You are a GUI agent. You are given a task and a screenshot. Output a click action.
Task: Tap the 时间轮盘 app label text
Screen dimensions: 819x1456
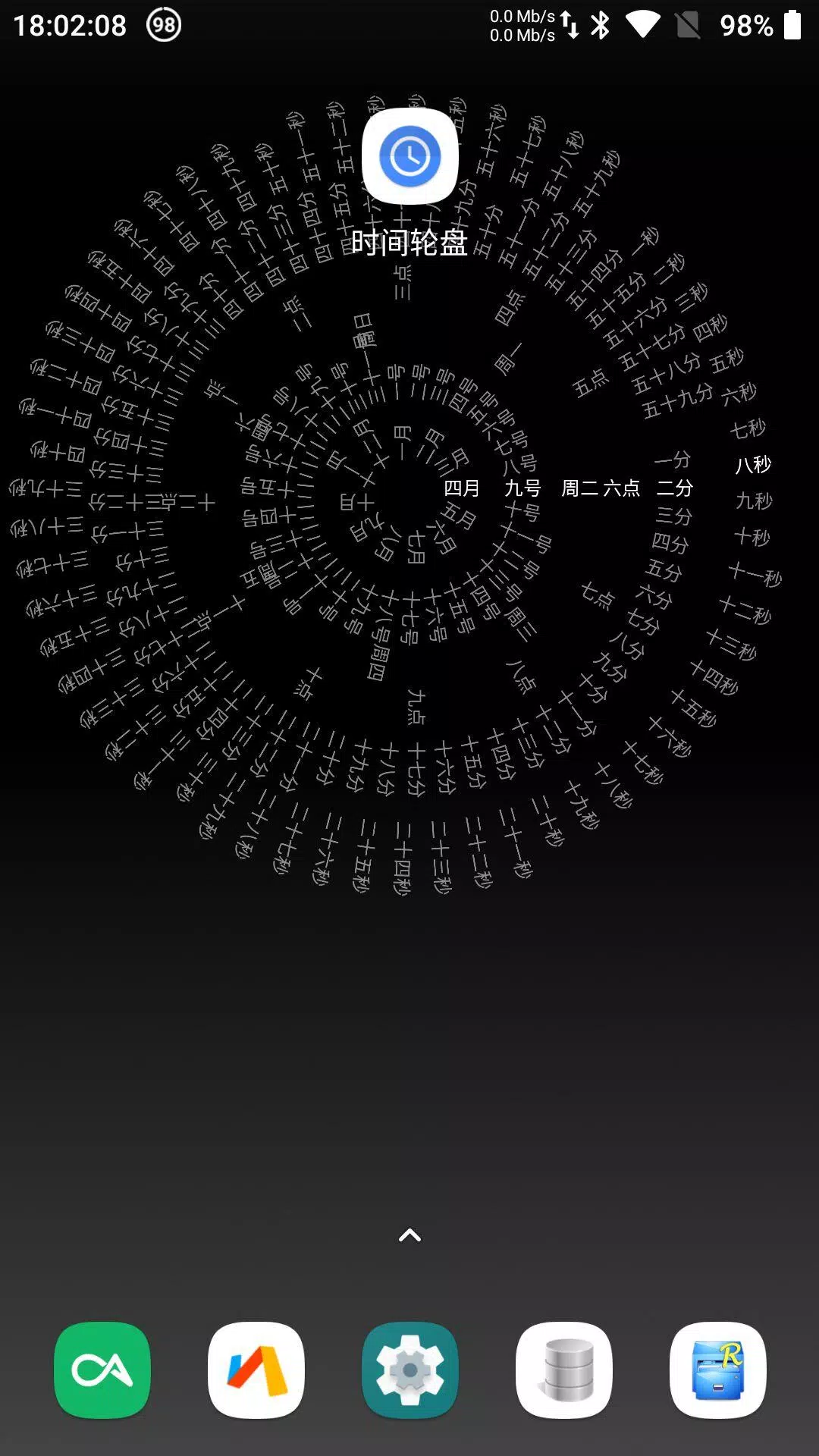409,243
